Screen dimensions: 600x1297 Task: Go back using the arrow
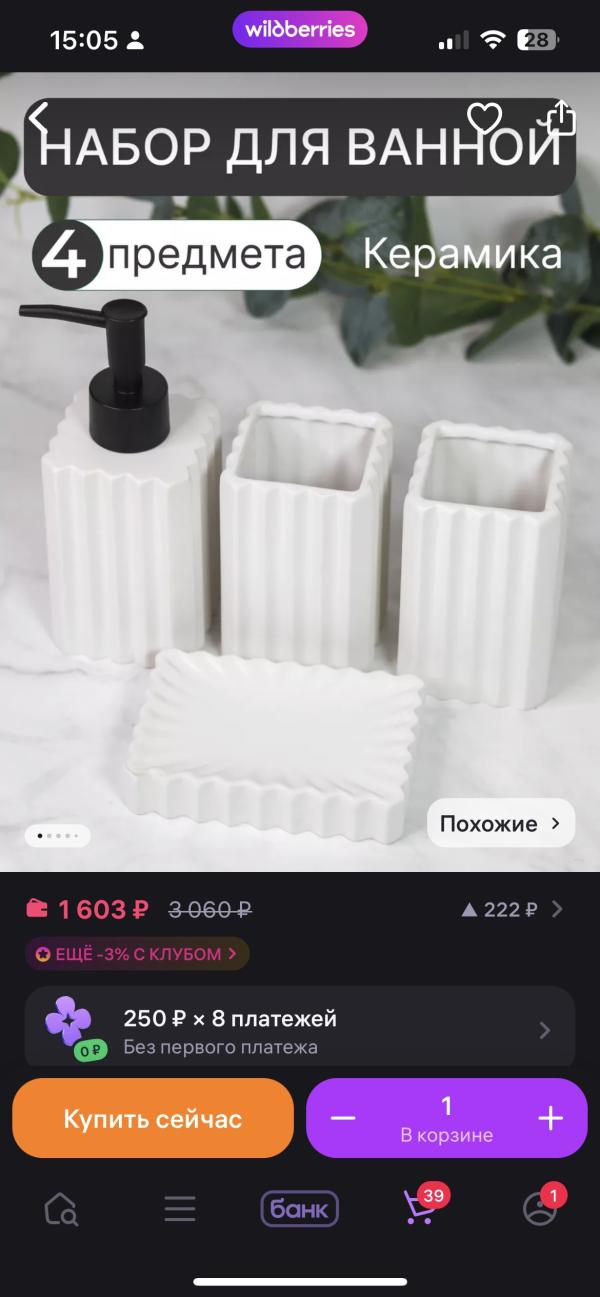[38, 119]
